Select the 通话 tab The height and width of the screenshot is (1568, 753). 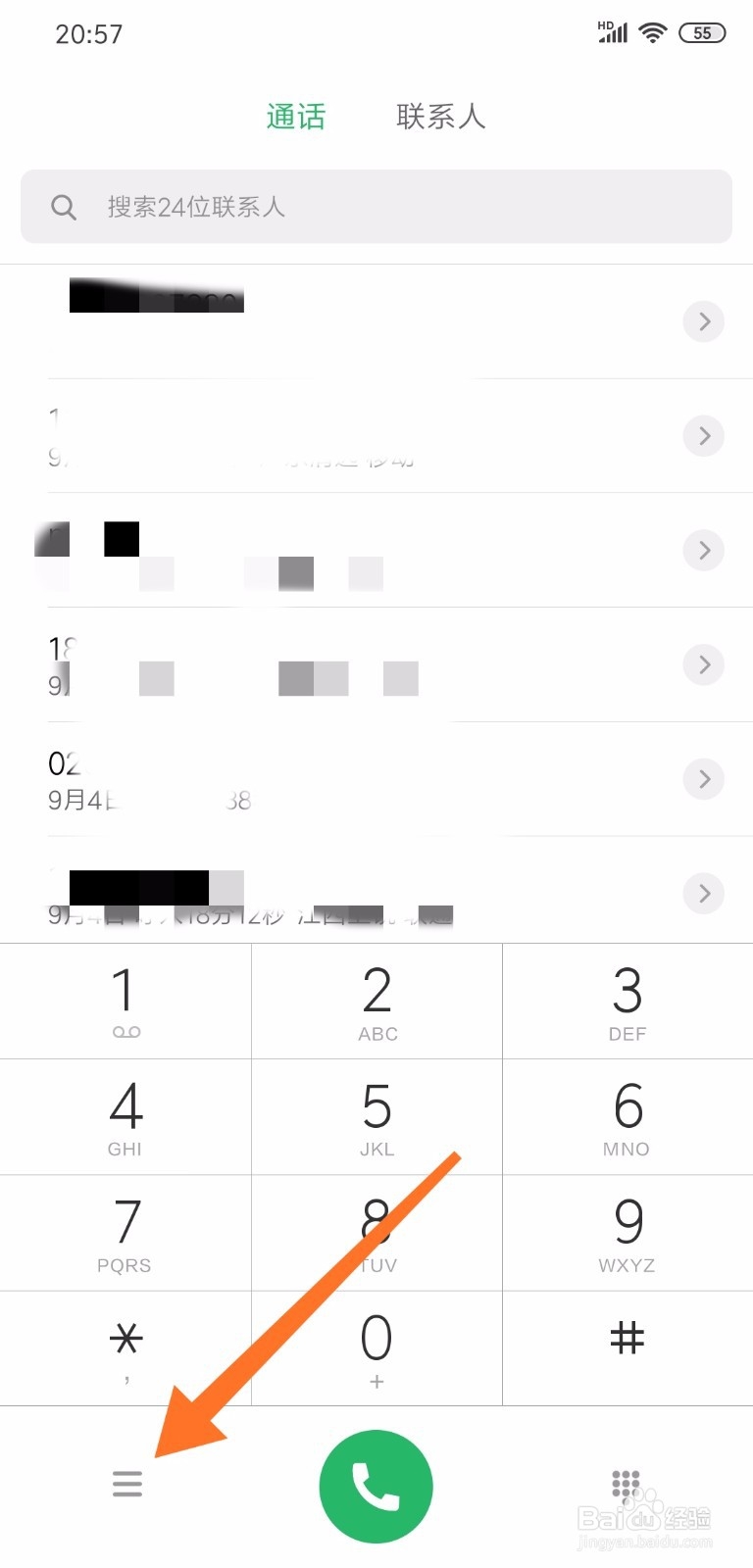[297, 117]
